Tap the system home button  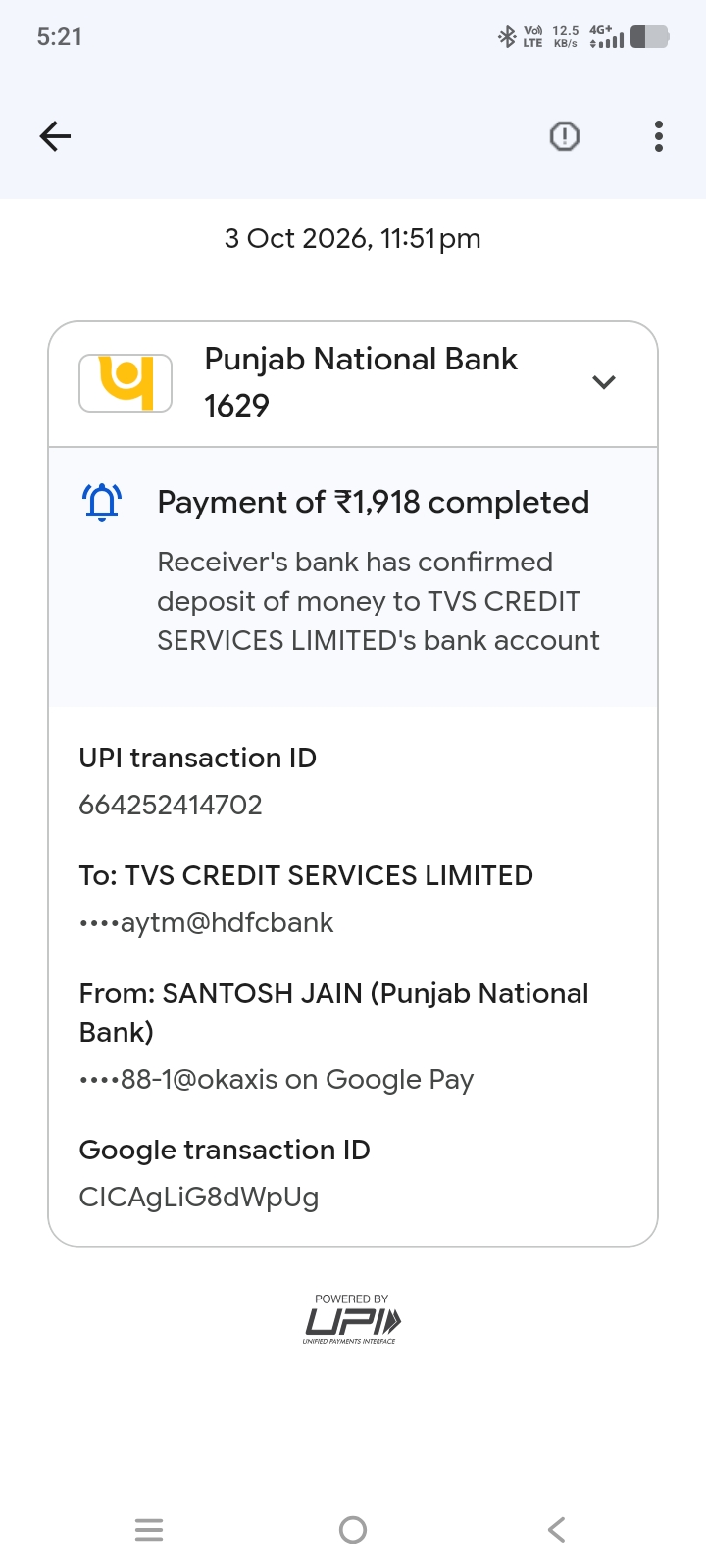point(353,1530)
